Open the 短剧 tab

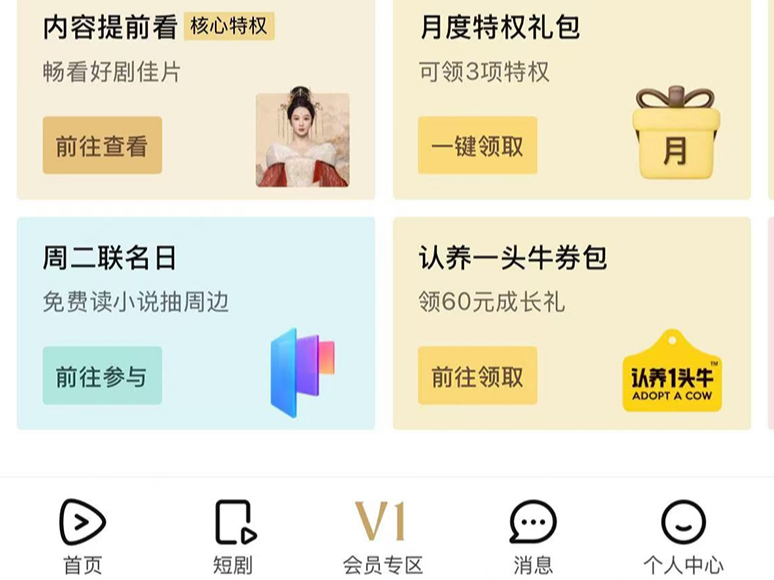(235, 536)
